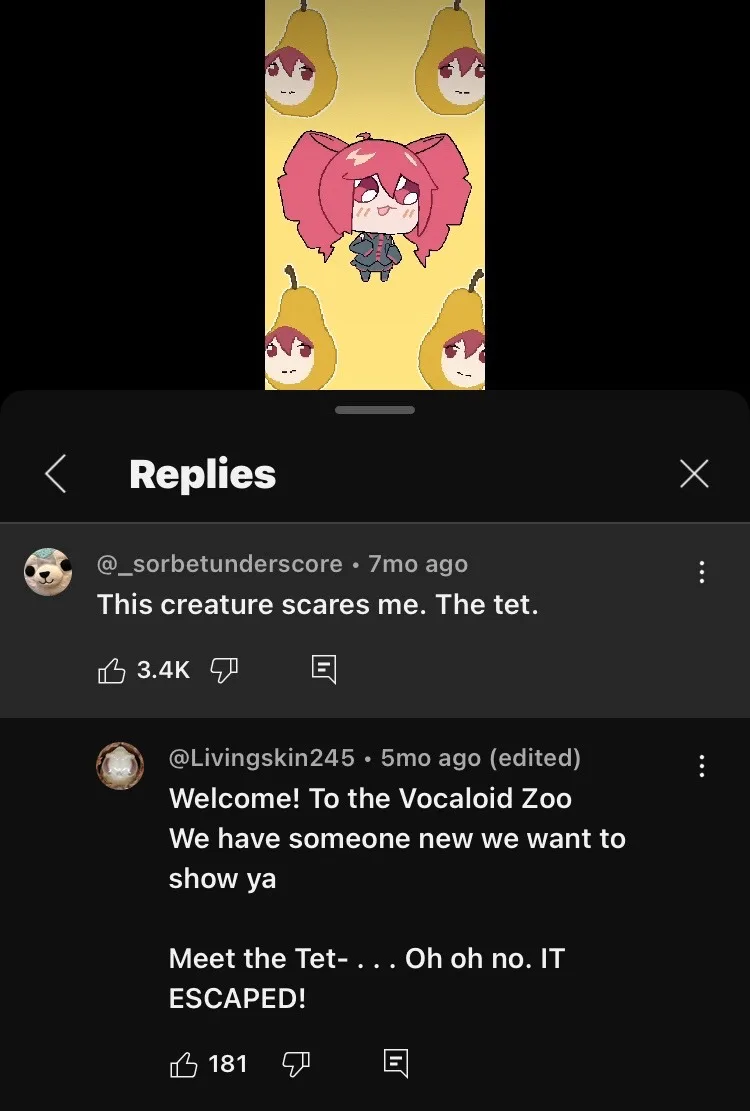The height and width of the screenshot is (1111, 750).
Task: Open _sorbetunderscore's profile avatar
Action: pos(48,572)
